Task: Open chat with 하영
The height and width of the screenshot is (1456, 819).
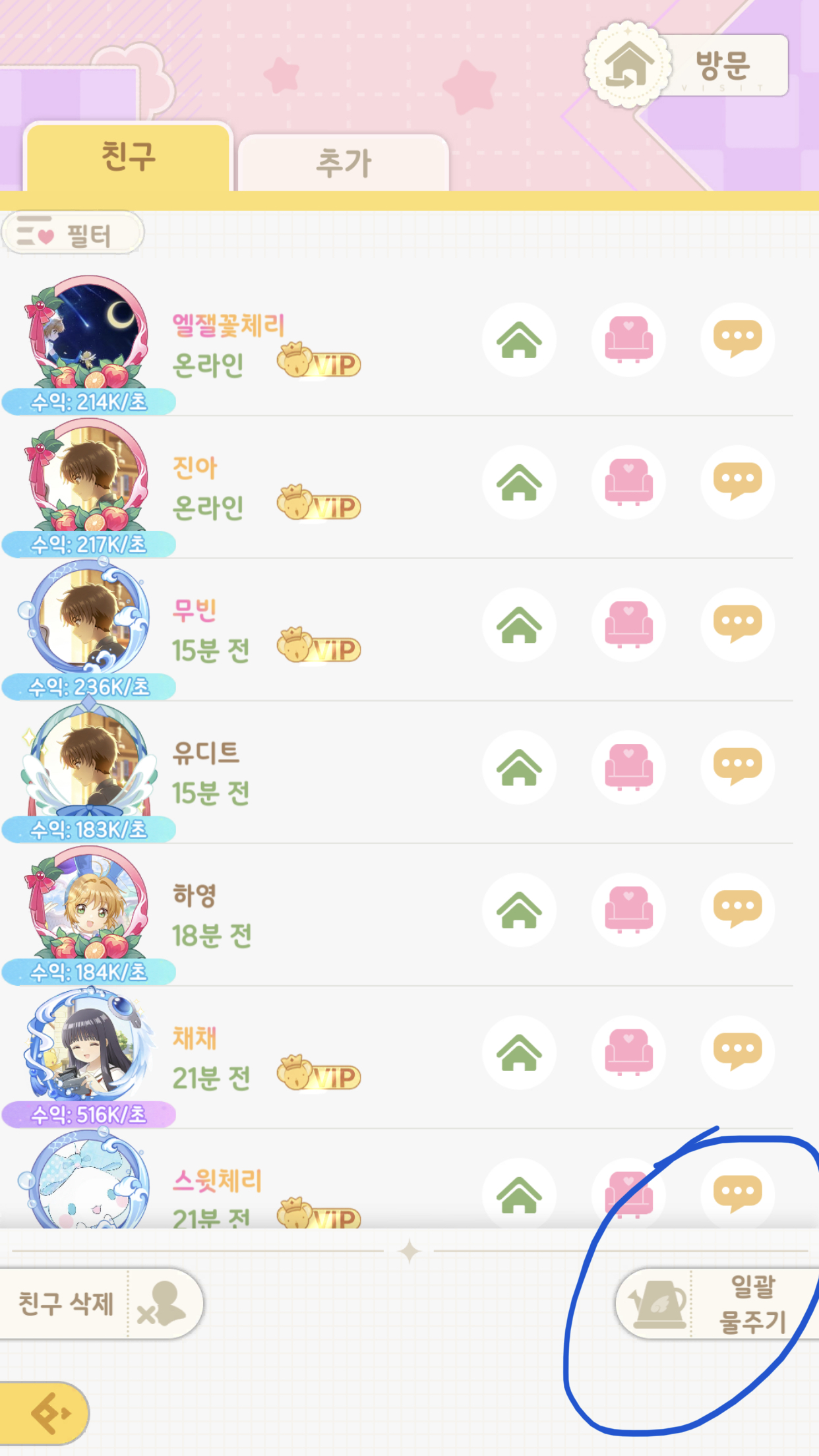Action: click(x=737, y=910)
